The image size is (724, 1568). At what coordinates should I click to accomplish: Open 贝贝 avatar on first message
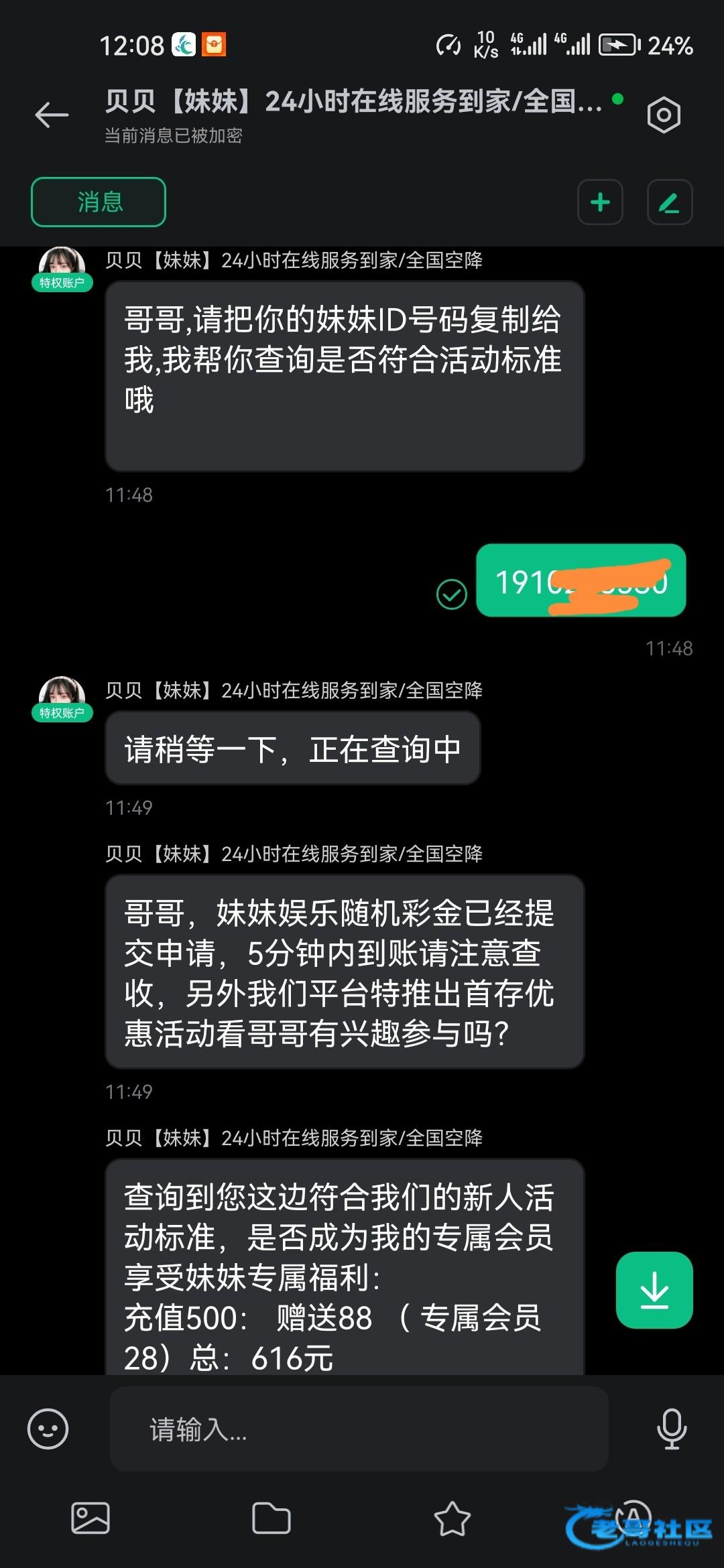tap(62, 263)
